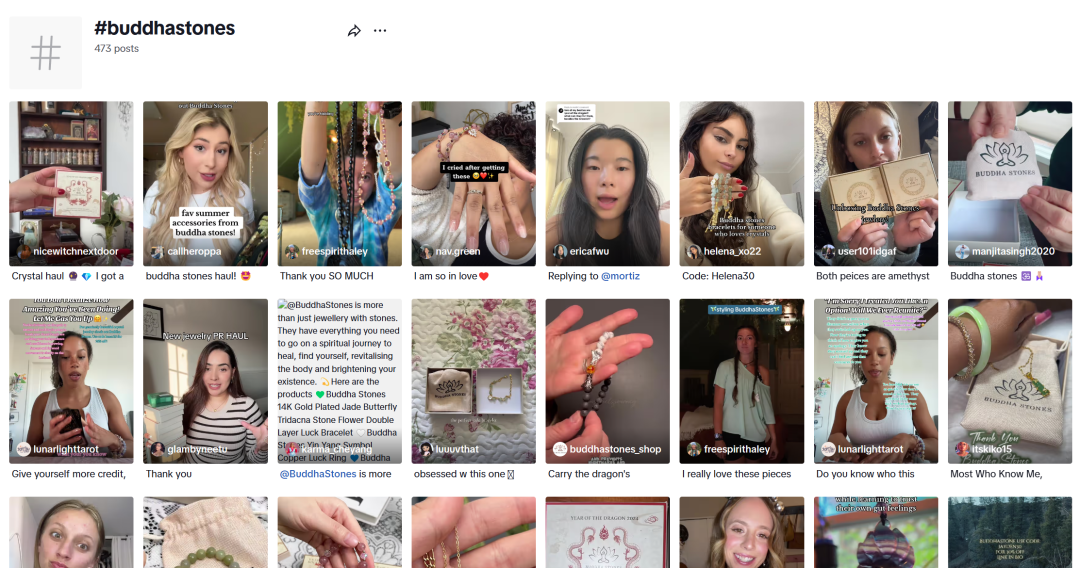The height and width of the screenshot is (568, 1080).
Task: Play lunarlighttarot's Give yourself more credit video
Action: 71,380
